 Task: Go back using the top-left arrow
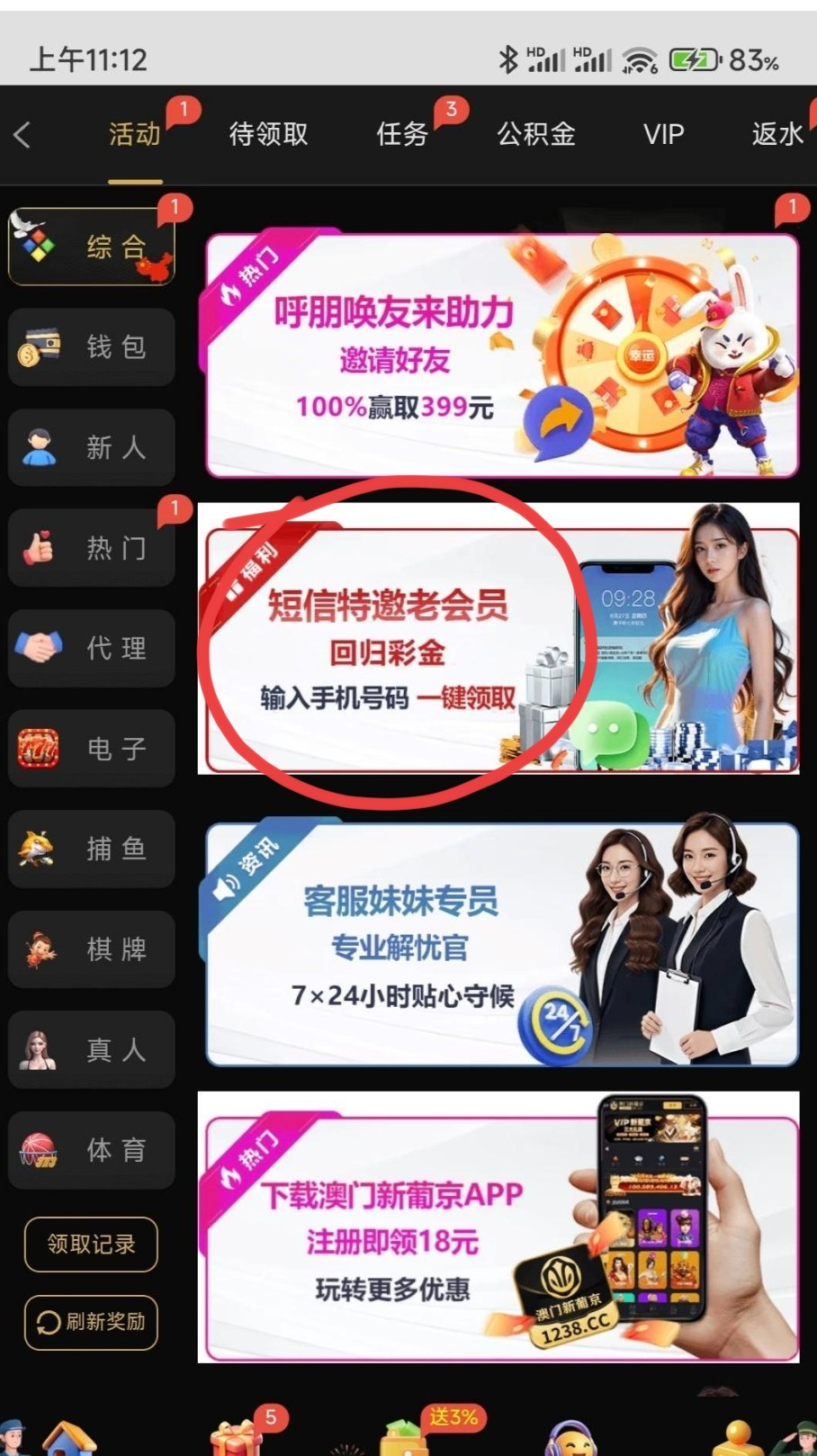[23, 135]
